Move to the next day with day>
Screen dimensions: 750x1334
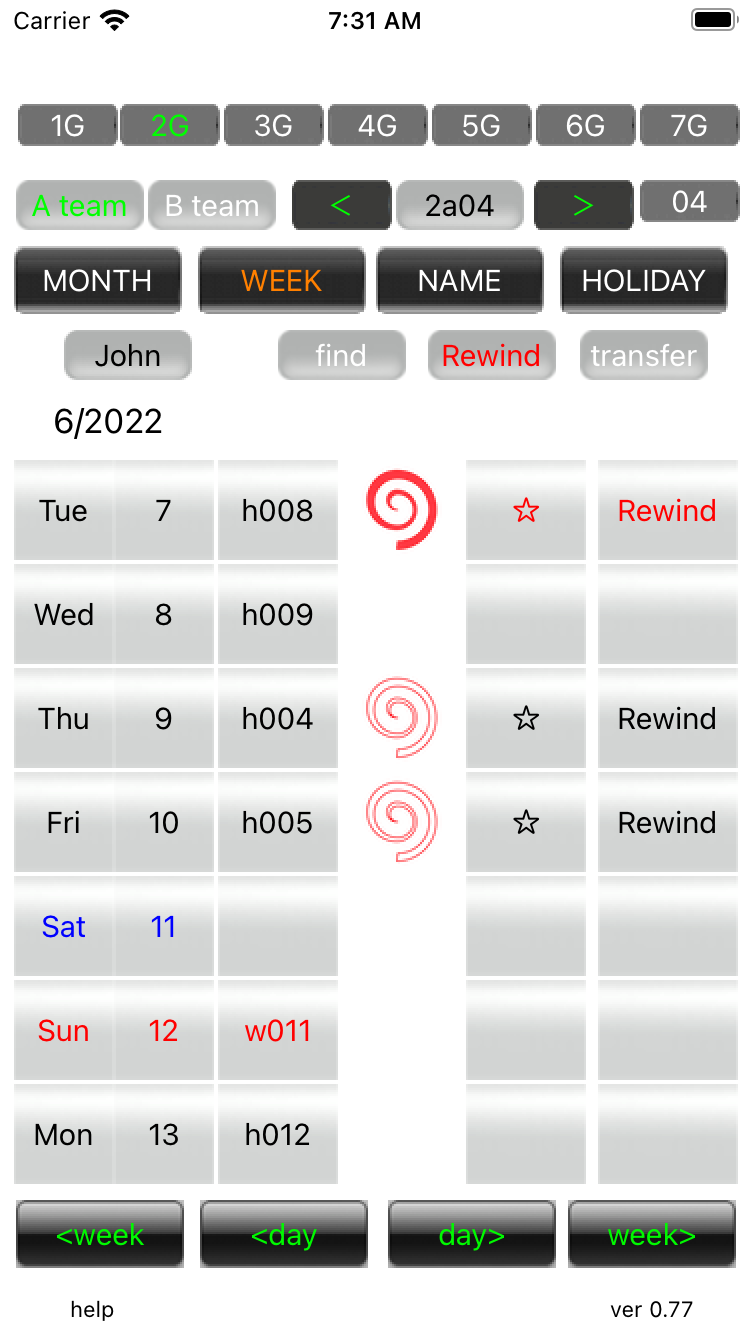[x=471, y=1235]
